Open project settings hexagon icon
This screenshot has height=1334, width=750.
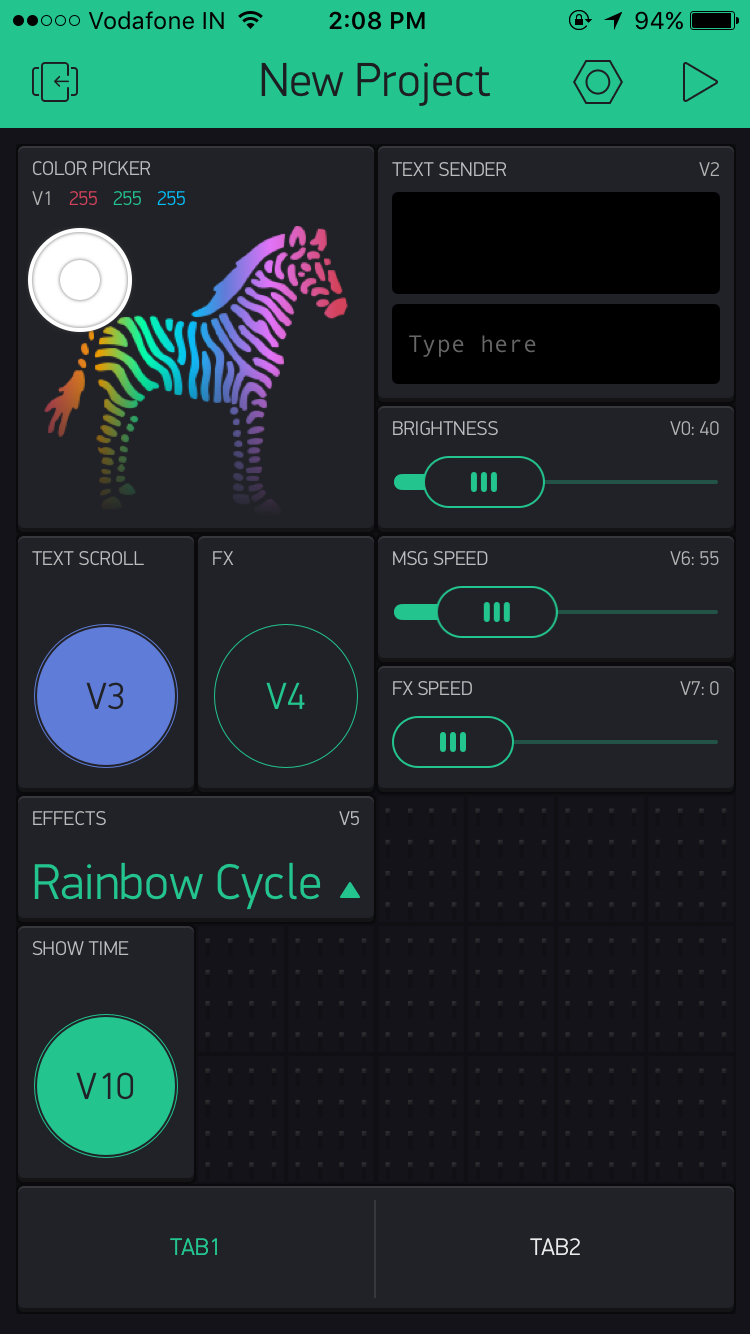(598, 81)
